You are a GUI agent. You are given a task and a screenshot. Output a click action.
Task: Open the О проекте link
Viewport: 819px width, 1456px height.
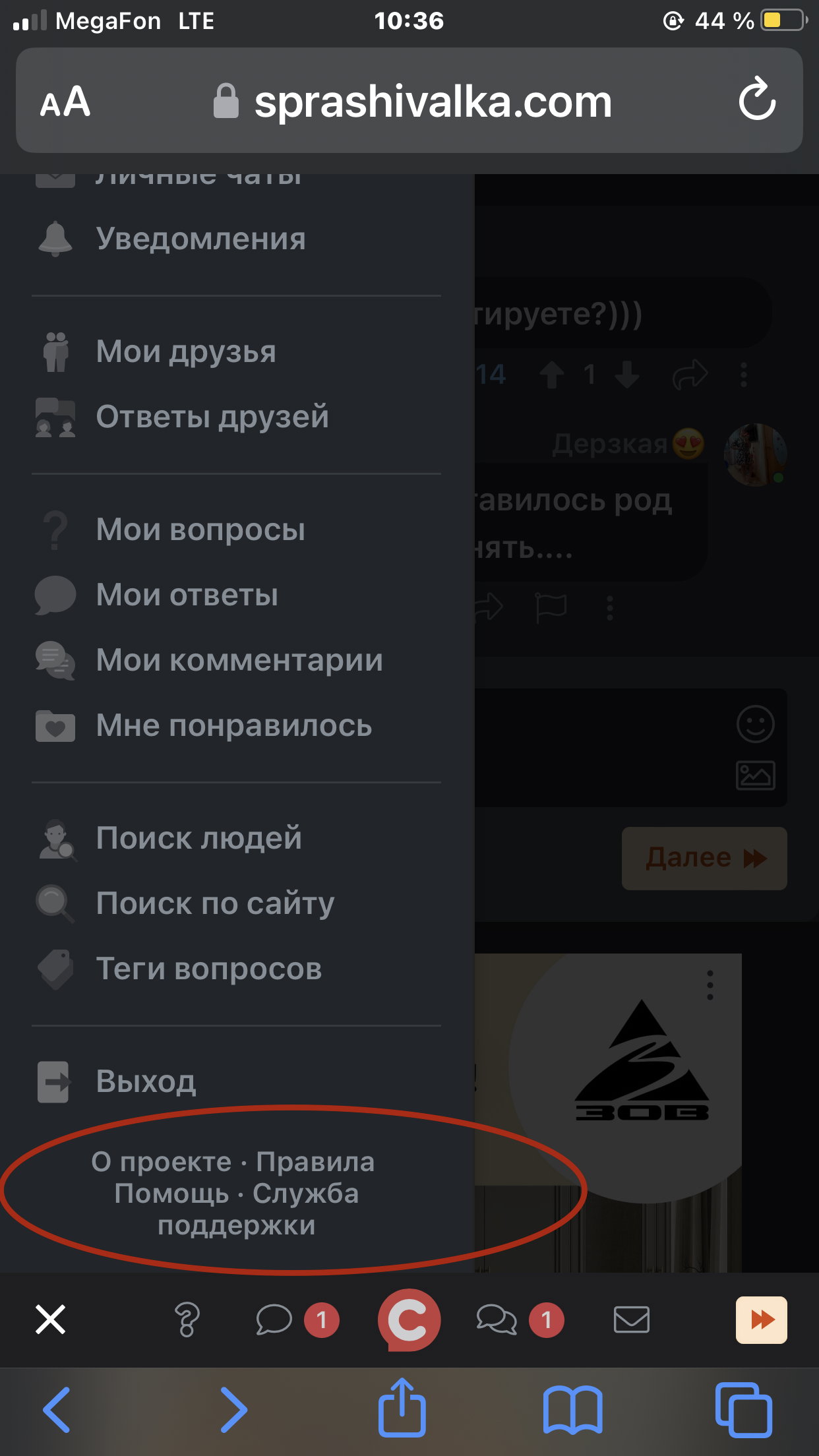162,1162
